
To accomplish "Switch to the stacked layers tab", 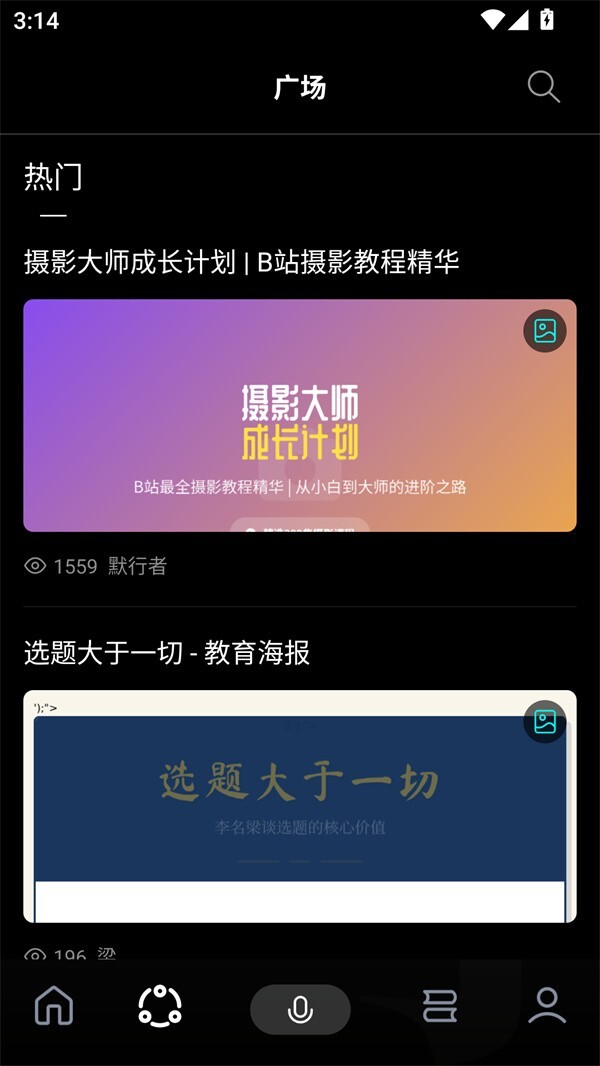I will click(x=440, y=1006).
